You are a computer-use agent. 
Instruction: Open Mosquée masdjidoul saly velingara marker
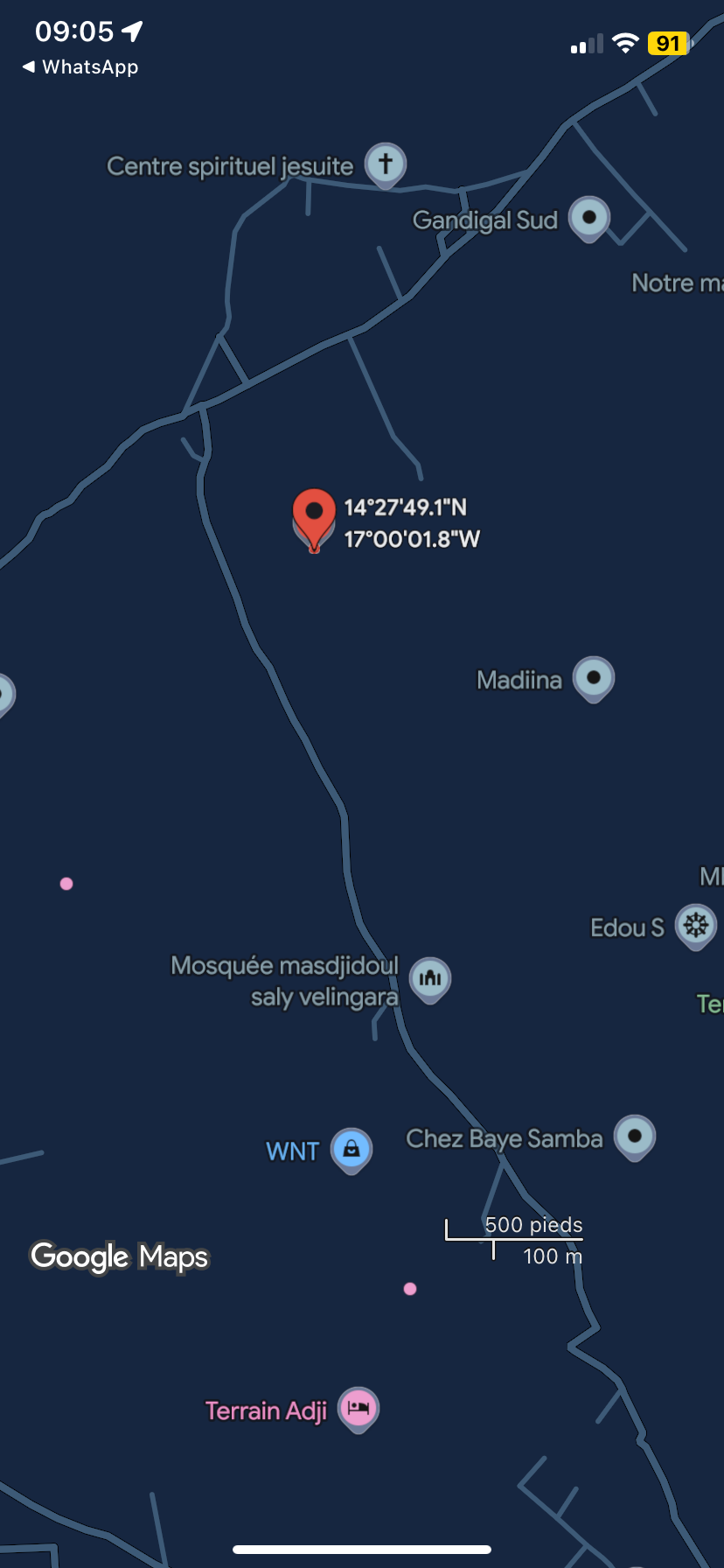coord(430,979)
